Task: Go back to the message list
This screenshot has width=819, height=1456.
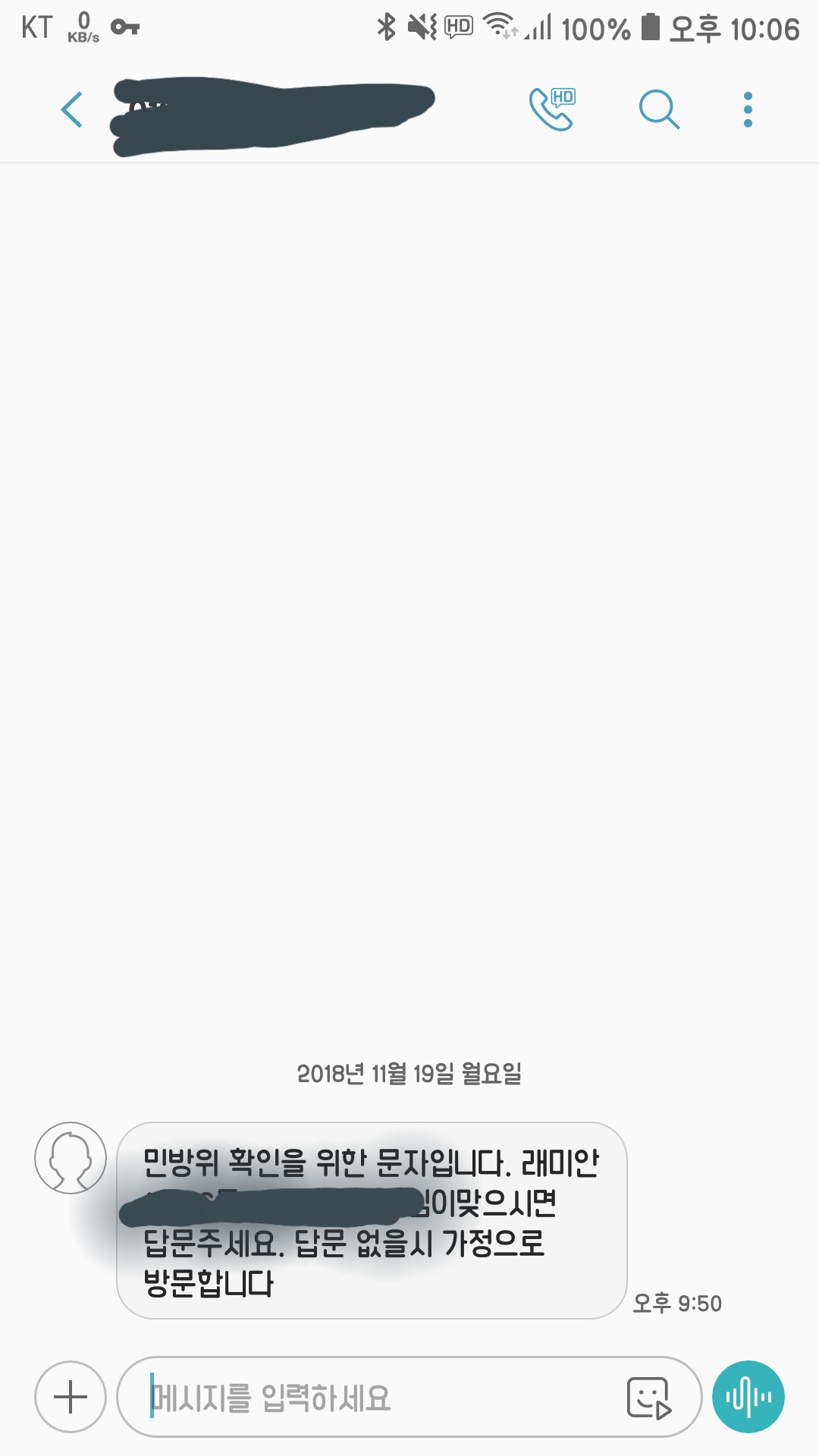Action: (72, 109)
